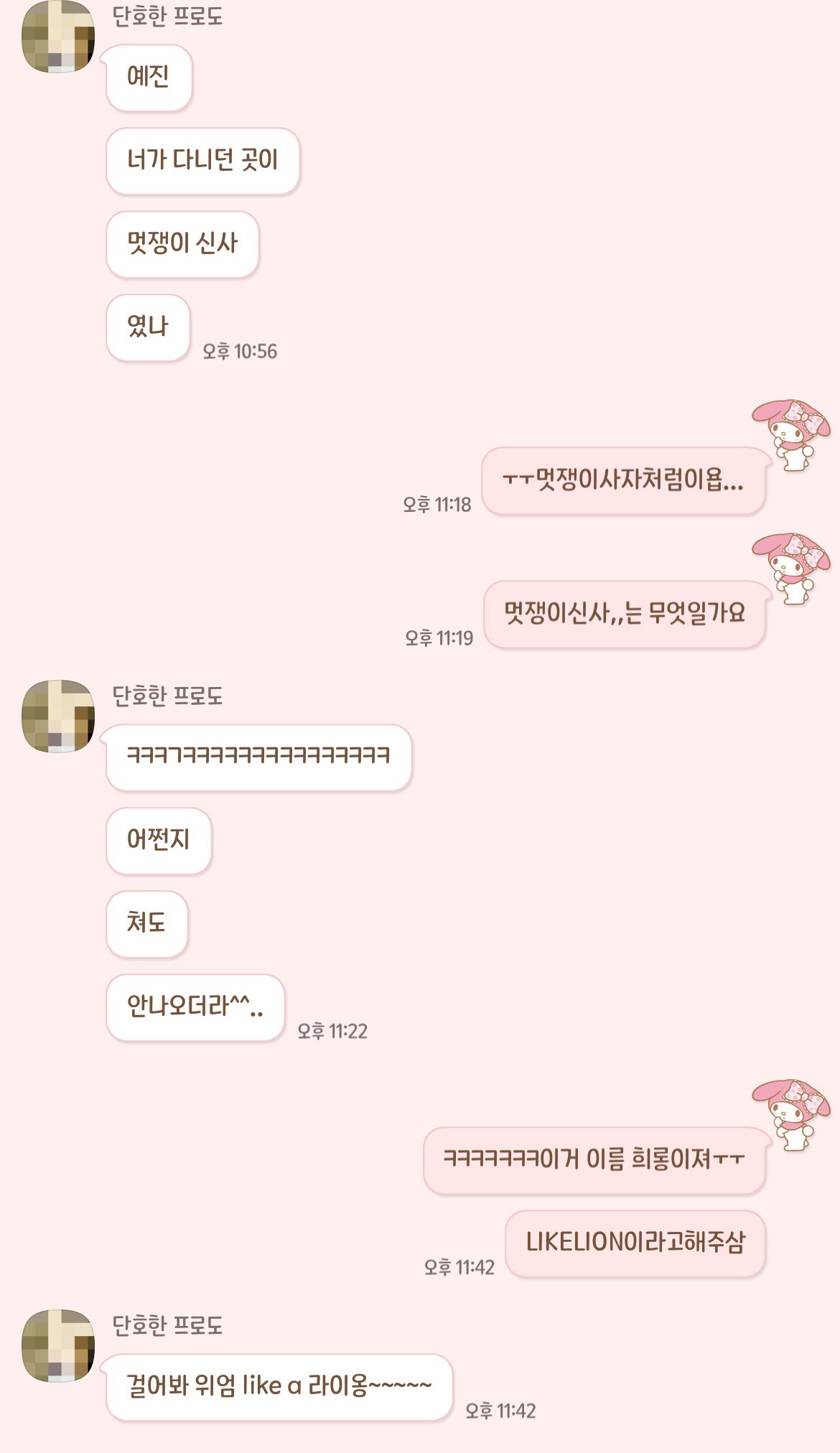Viewport: 840px width, 1453px height.
Task: Tap the 멋쟁이 신사 message bubble
Action: click(183, 244)
